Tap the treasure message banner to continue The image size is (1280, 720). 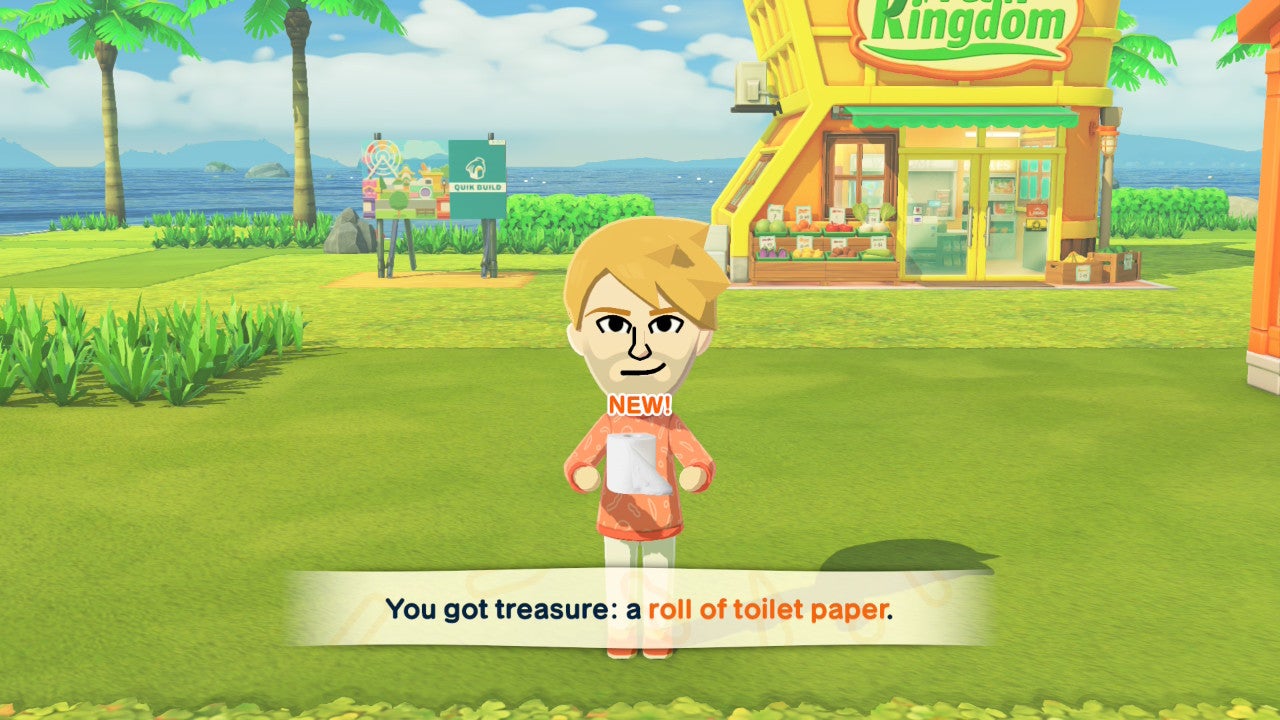[x=638, y=608]
